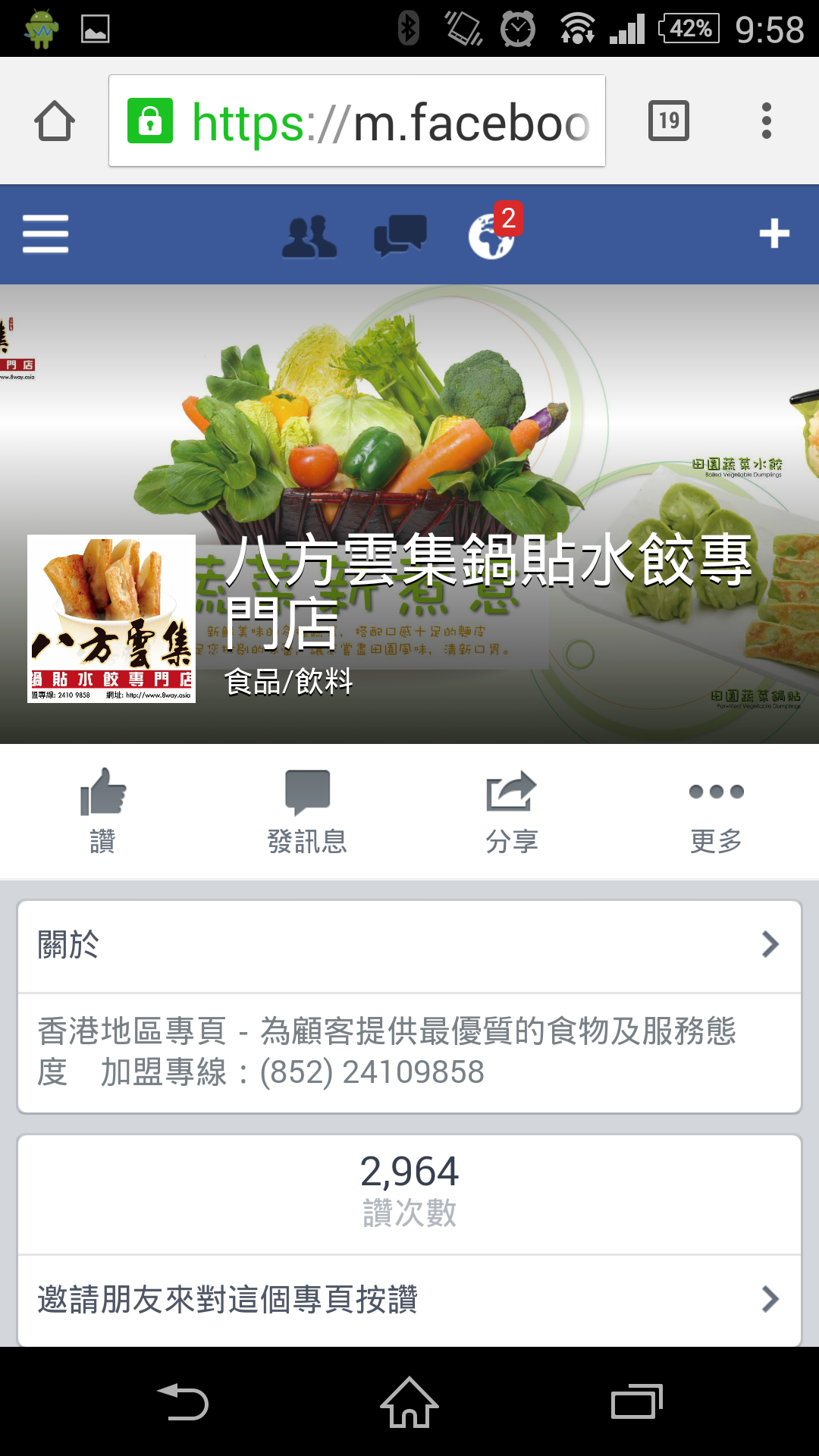Open the browser tabs switcher showing 19
The height and width of the screenshot is (1456, 819).
[669, 121]
